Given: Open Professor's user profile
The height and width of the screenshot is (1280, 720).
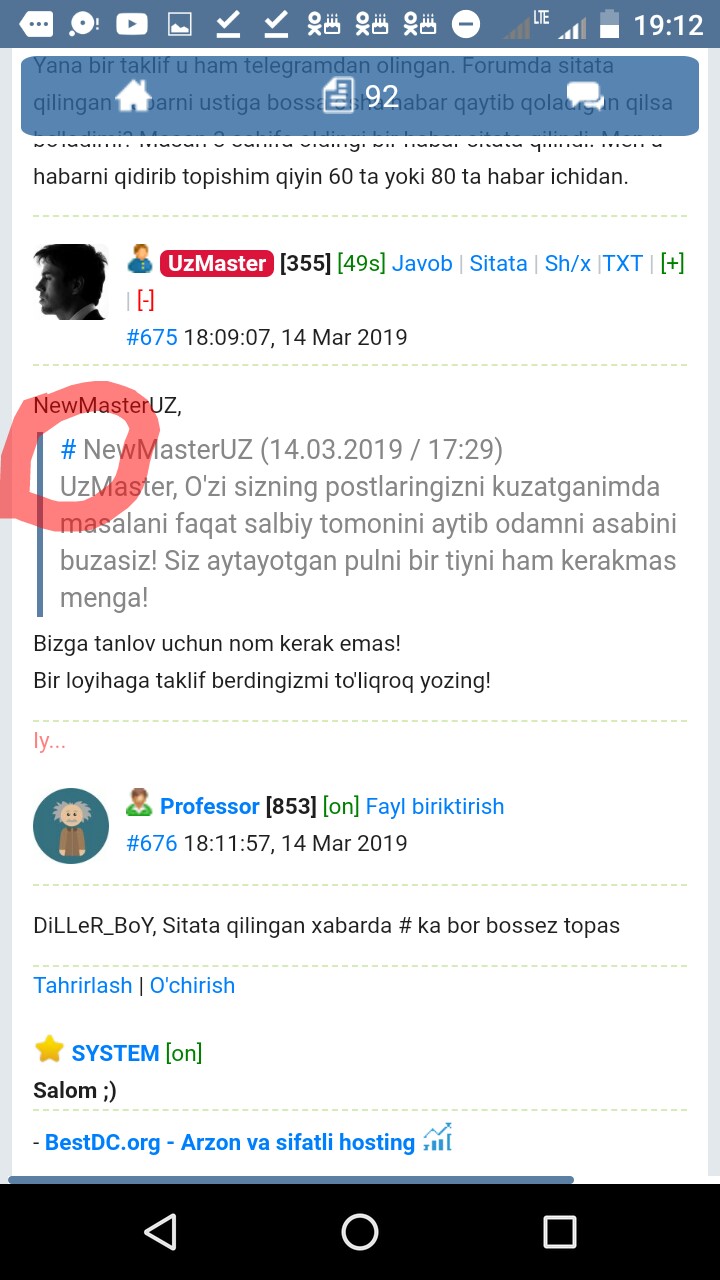Looking at the screenshot, I should (x=210, y=806).
